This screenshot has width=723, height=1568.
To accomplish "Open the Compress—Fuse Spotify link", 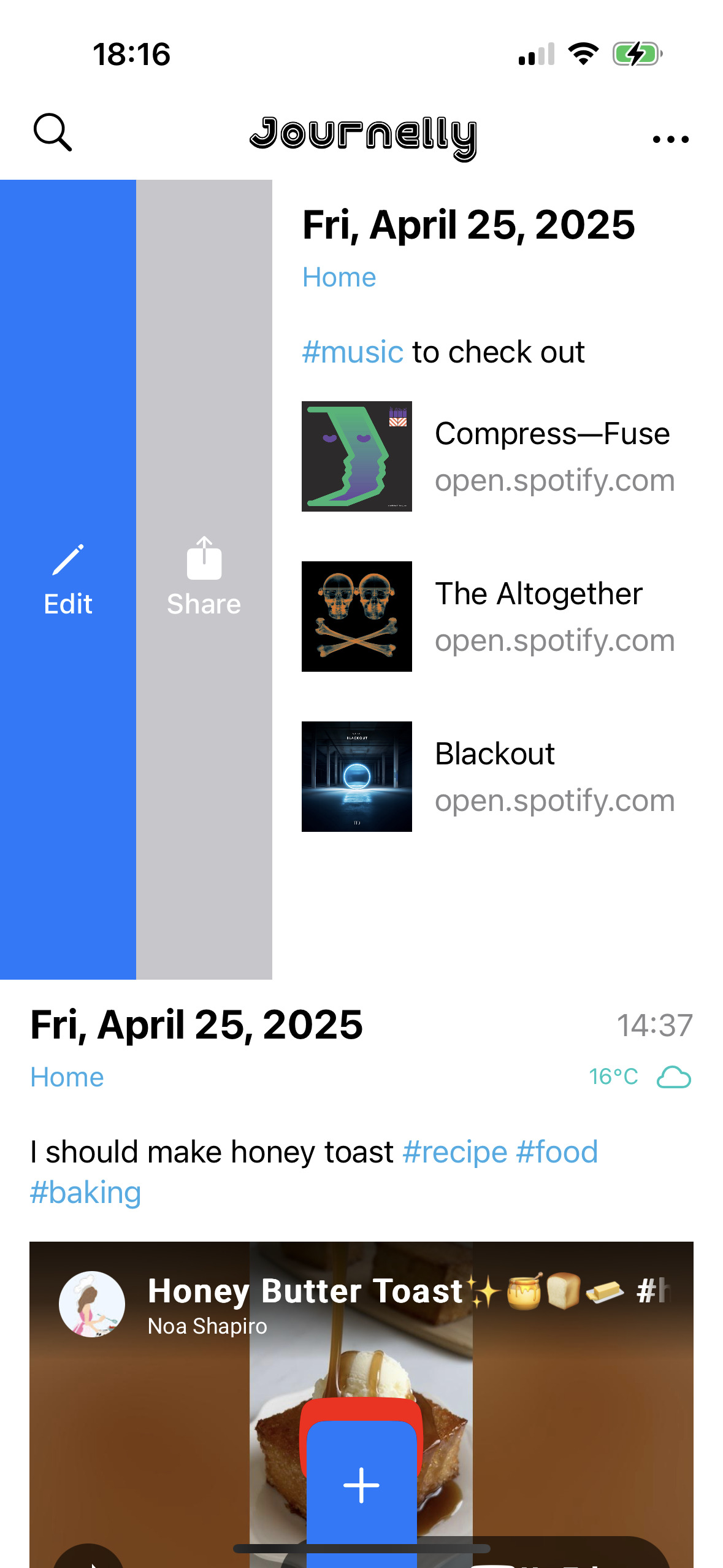I will coord(489,456).
